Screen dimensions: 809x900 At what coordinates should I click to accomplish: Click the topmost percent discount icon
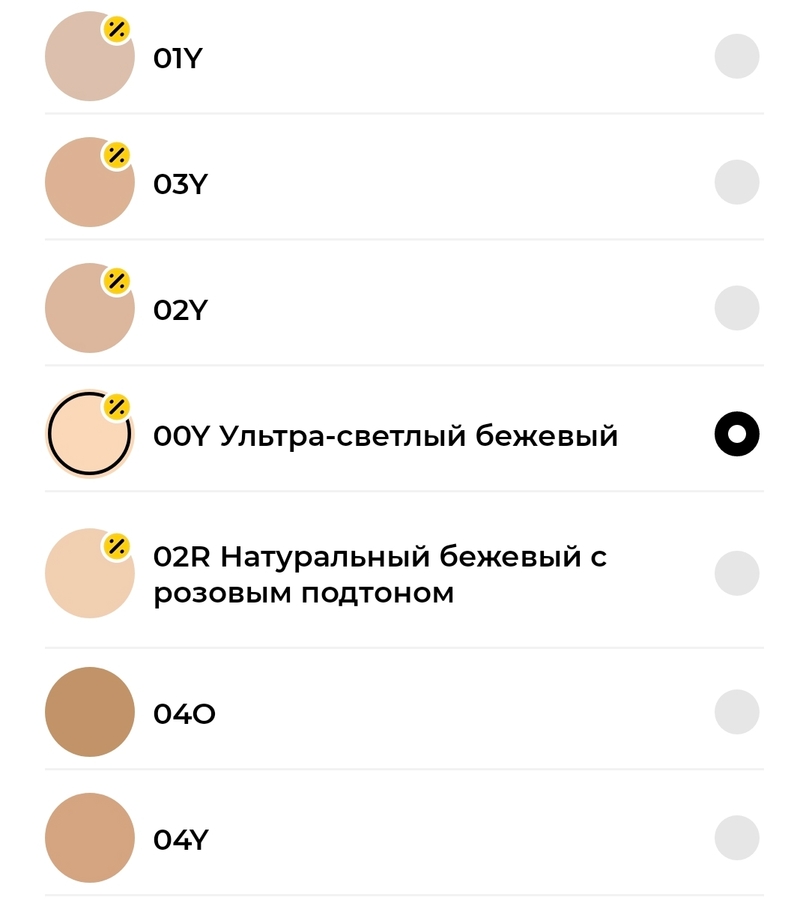tap(114, 29)
